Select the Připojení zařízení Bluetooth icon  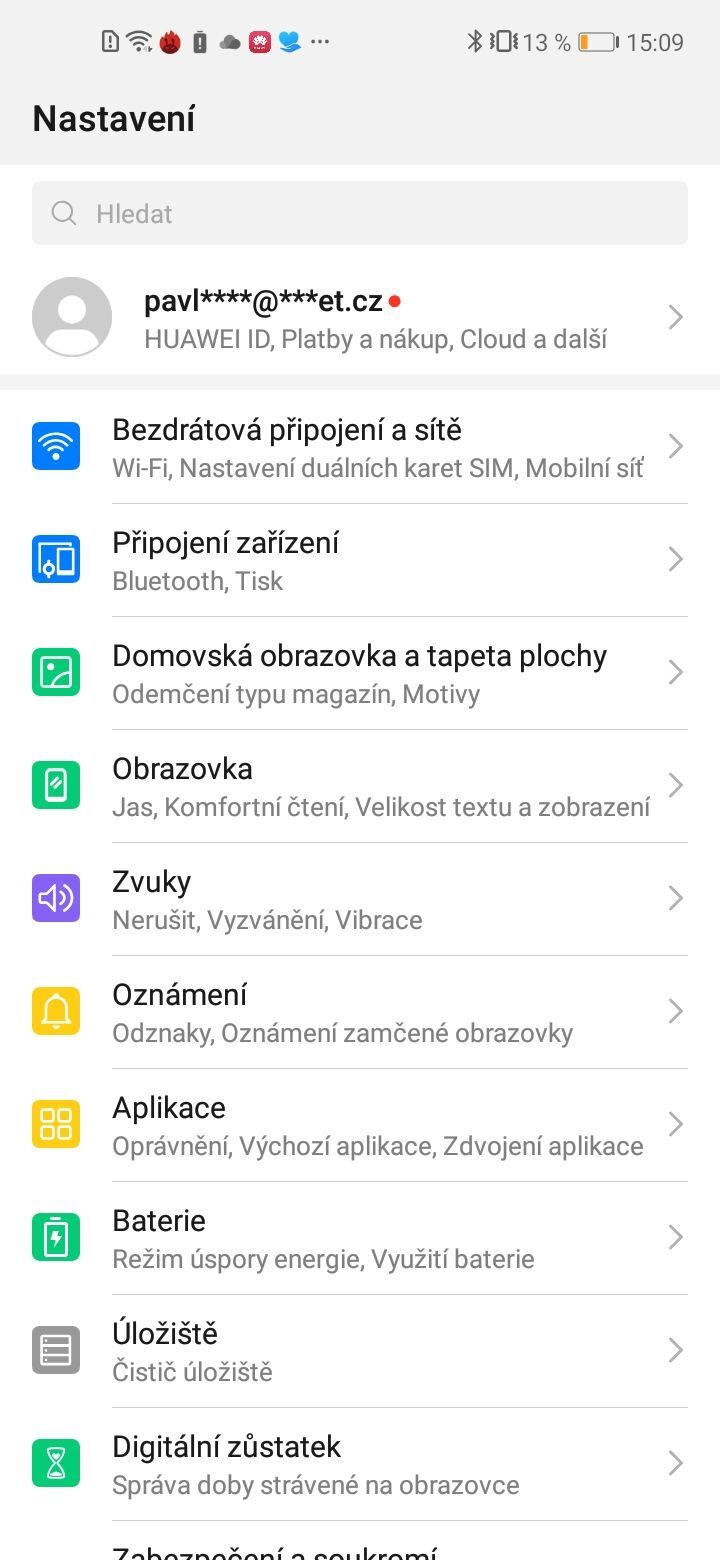pos(56,559)
